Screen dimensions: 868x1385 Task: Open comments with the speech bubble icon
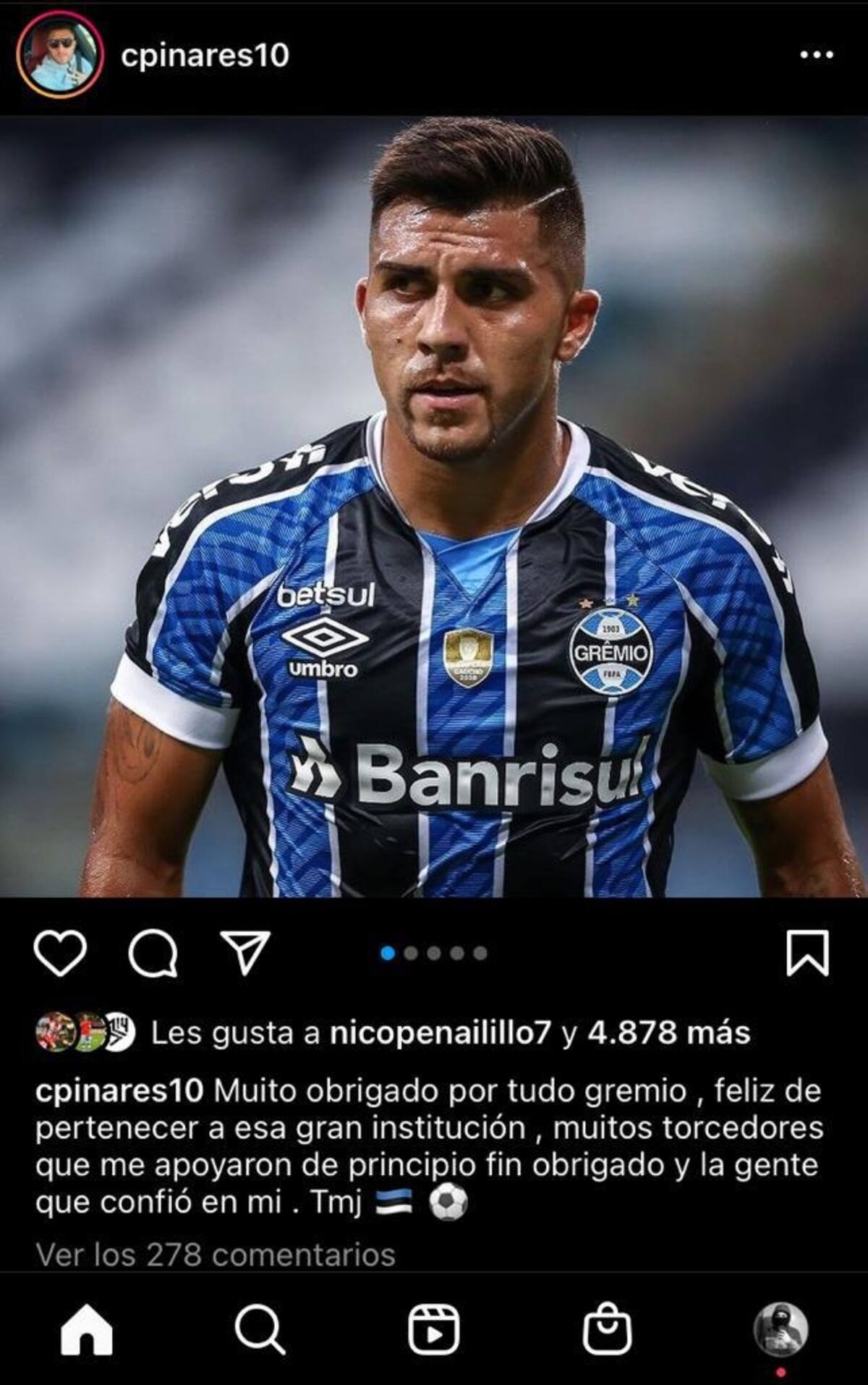pos(153,953)
